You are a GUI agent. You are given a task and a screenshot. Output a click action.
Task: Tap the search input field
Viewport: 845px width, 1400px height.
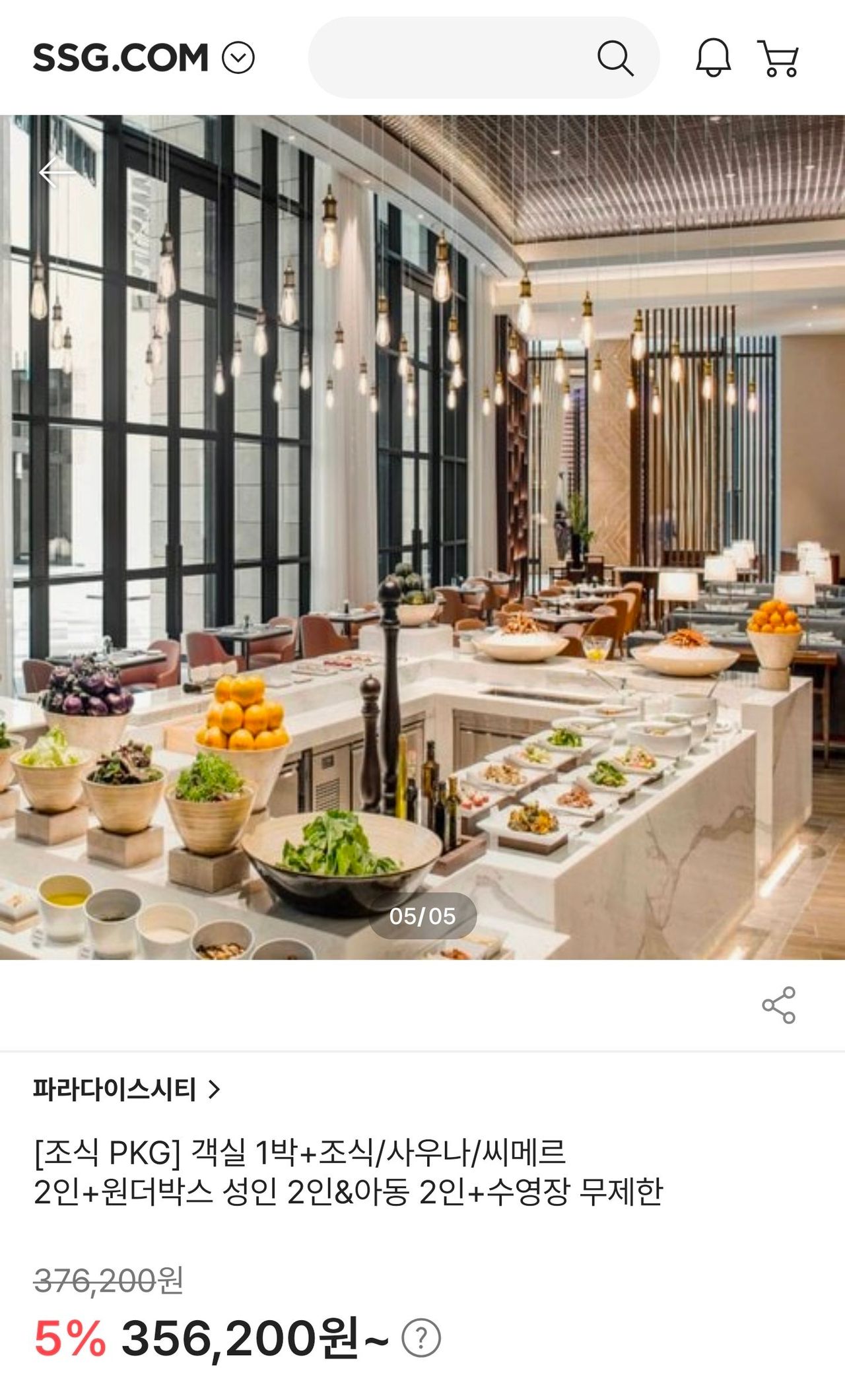click(x=449, y=58)
